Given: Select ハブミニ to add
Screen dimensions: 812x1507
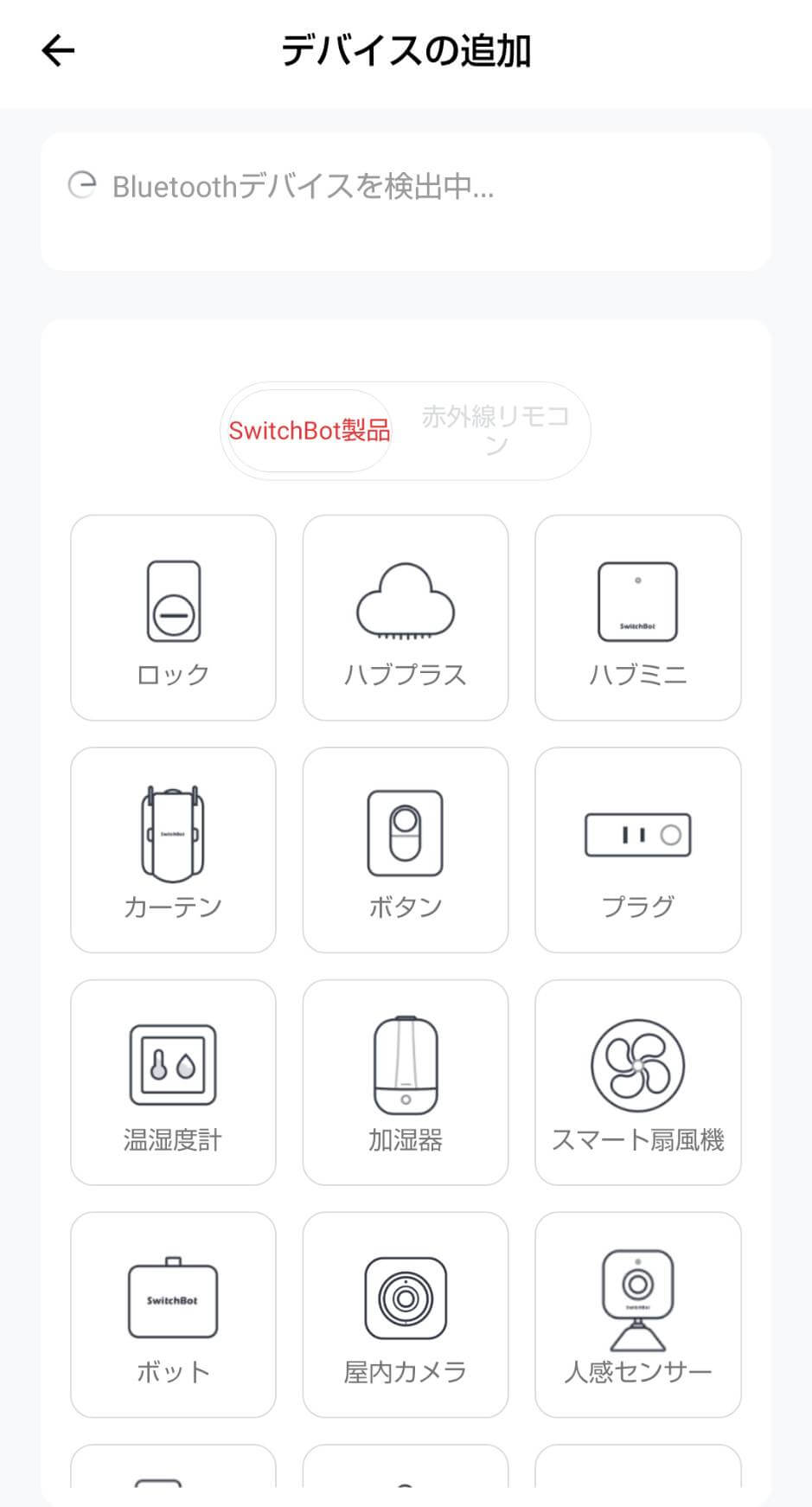Looking at the screenshot, I should (637, 618).
